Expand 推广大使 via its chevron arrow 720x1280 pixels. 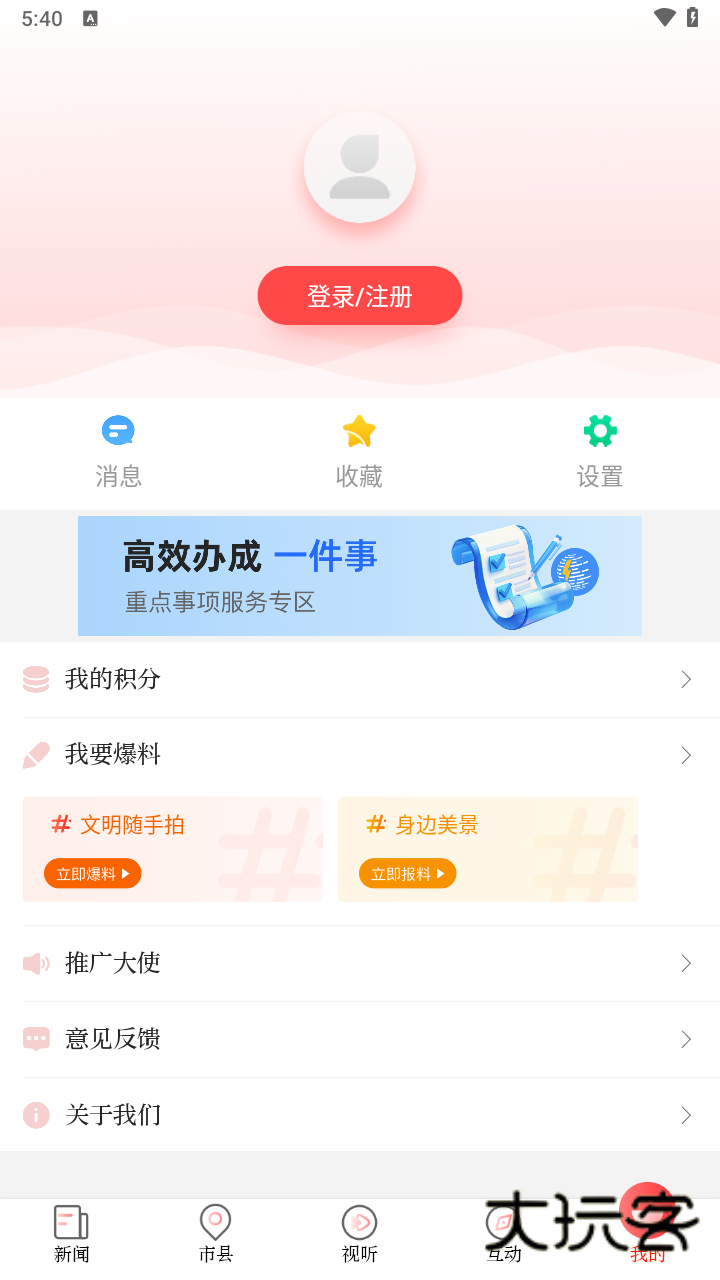point(686,963)
